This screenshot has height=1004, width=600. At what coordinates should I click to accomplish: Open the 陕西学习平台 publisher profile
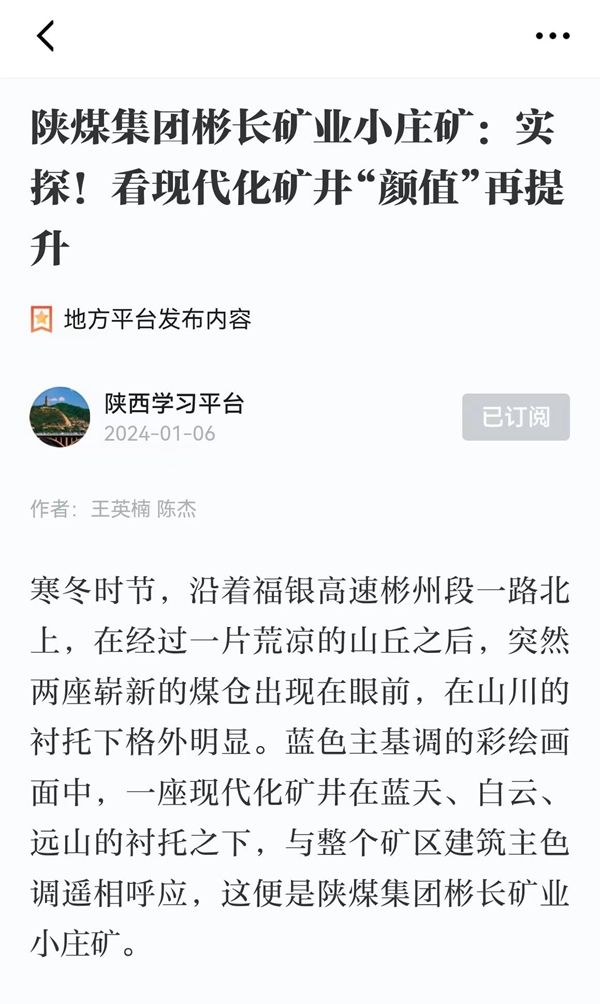[174, 404]
